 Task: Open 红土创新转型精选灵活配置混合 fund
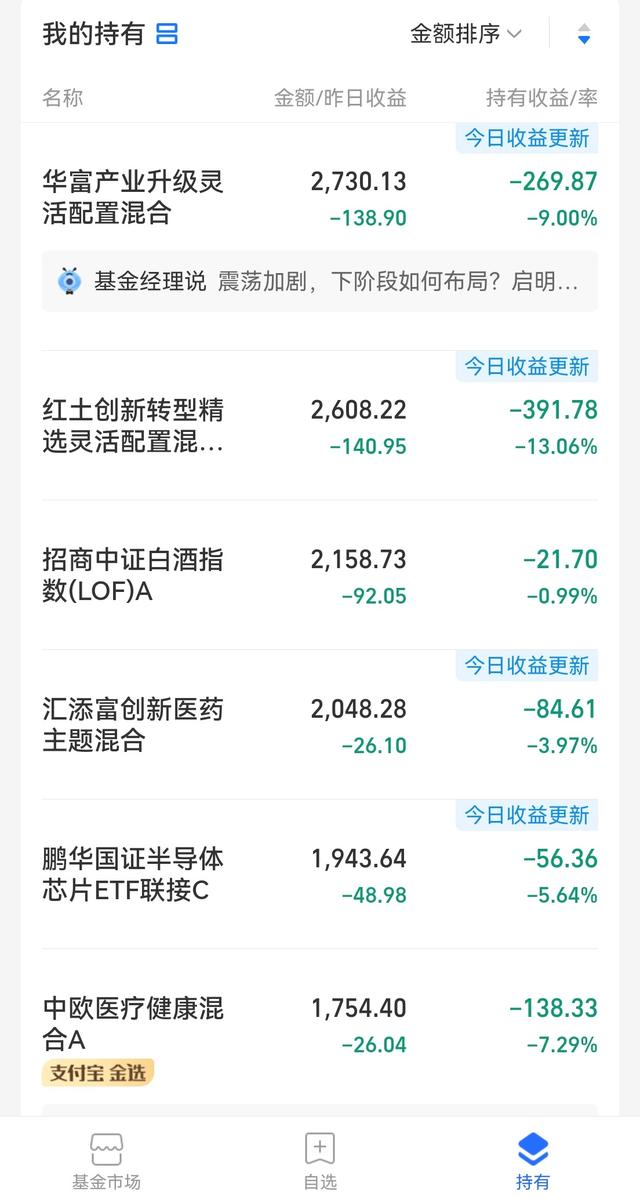(x=320, y=425)
